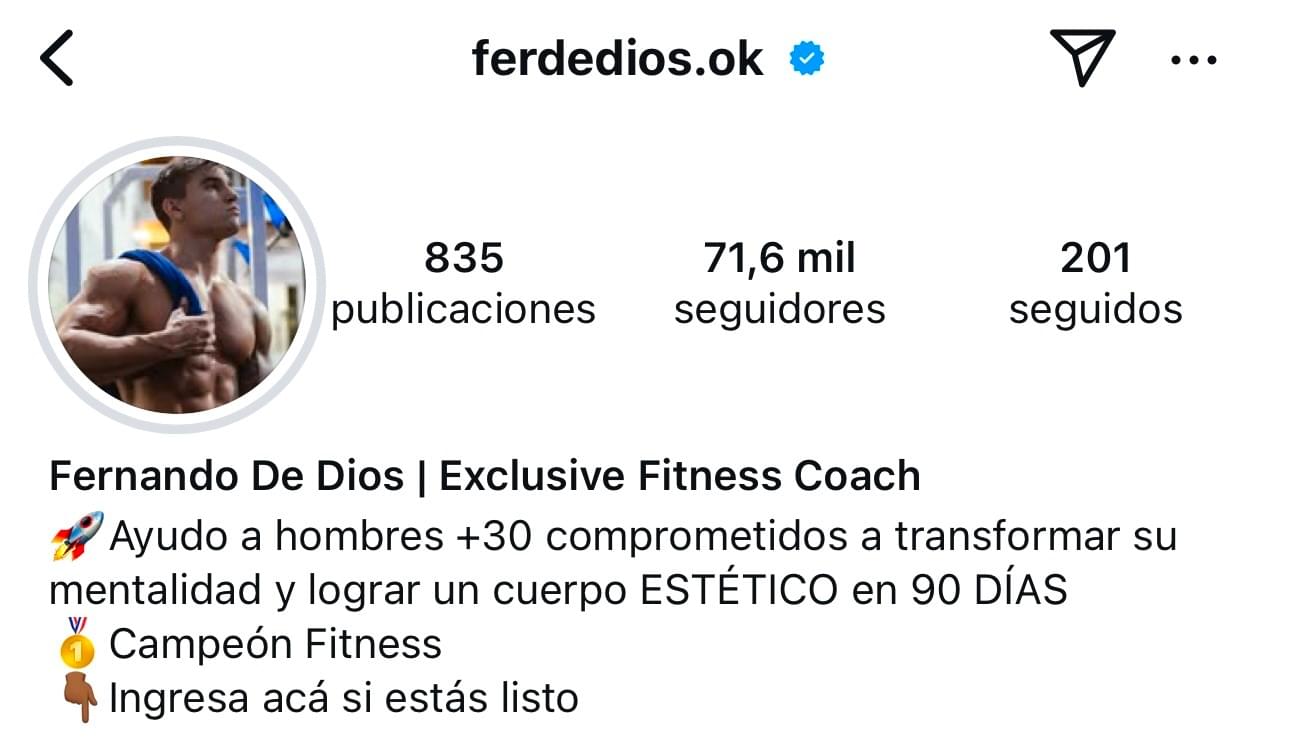Image resolution: width=1290 pixels, height=742 pixels.
Task: Open the three-dot overflow menu
Action: (1192, 60)
